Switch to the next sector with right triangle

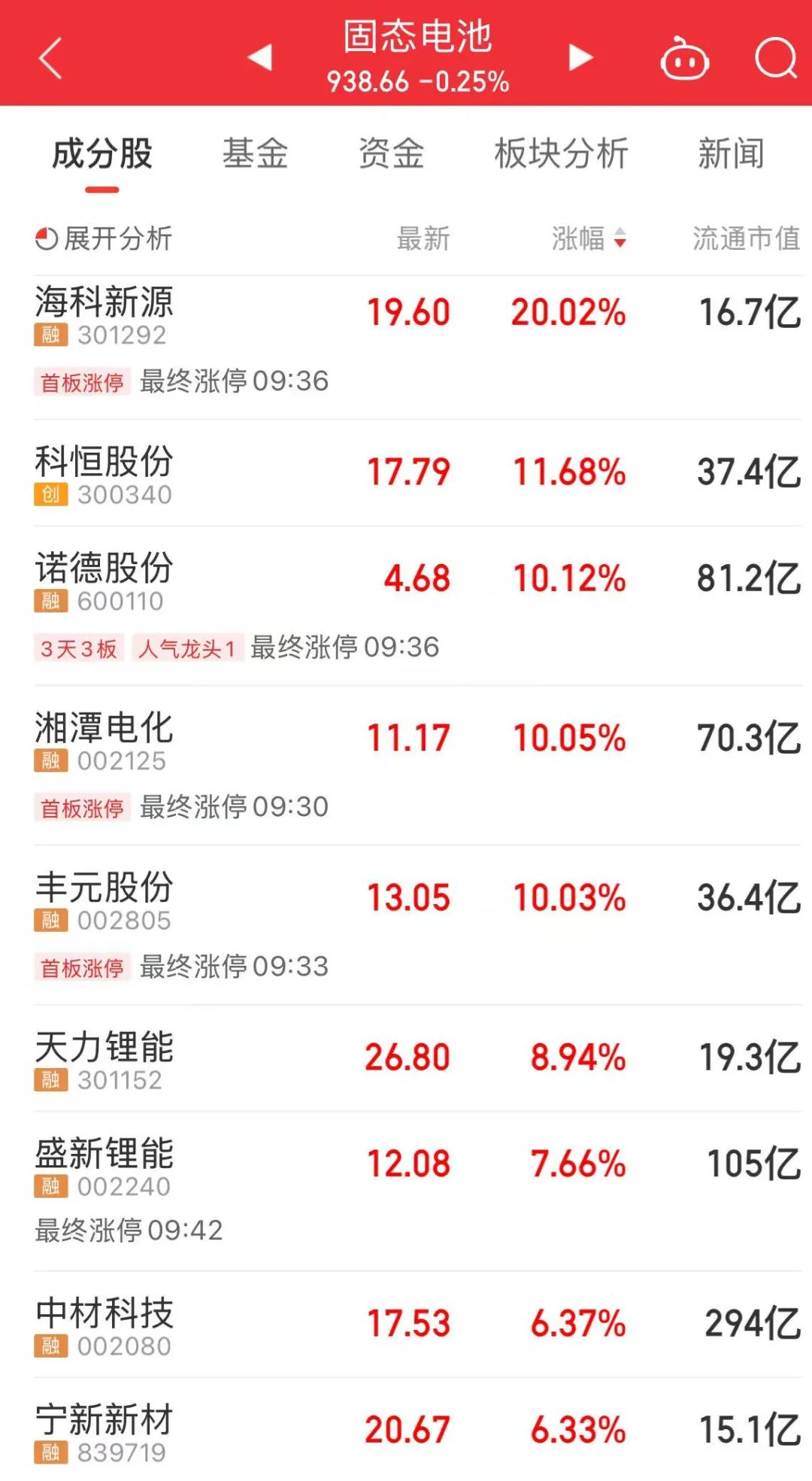(580, 57)
